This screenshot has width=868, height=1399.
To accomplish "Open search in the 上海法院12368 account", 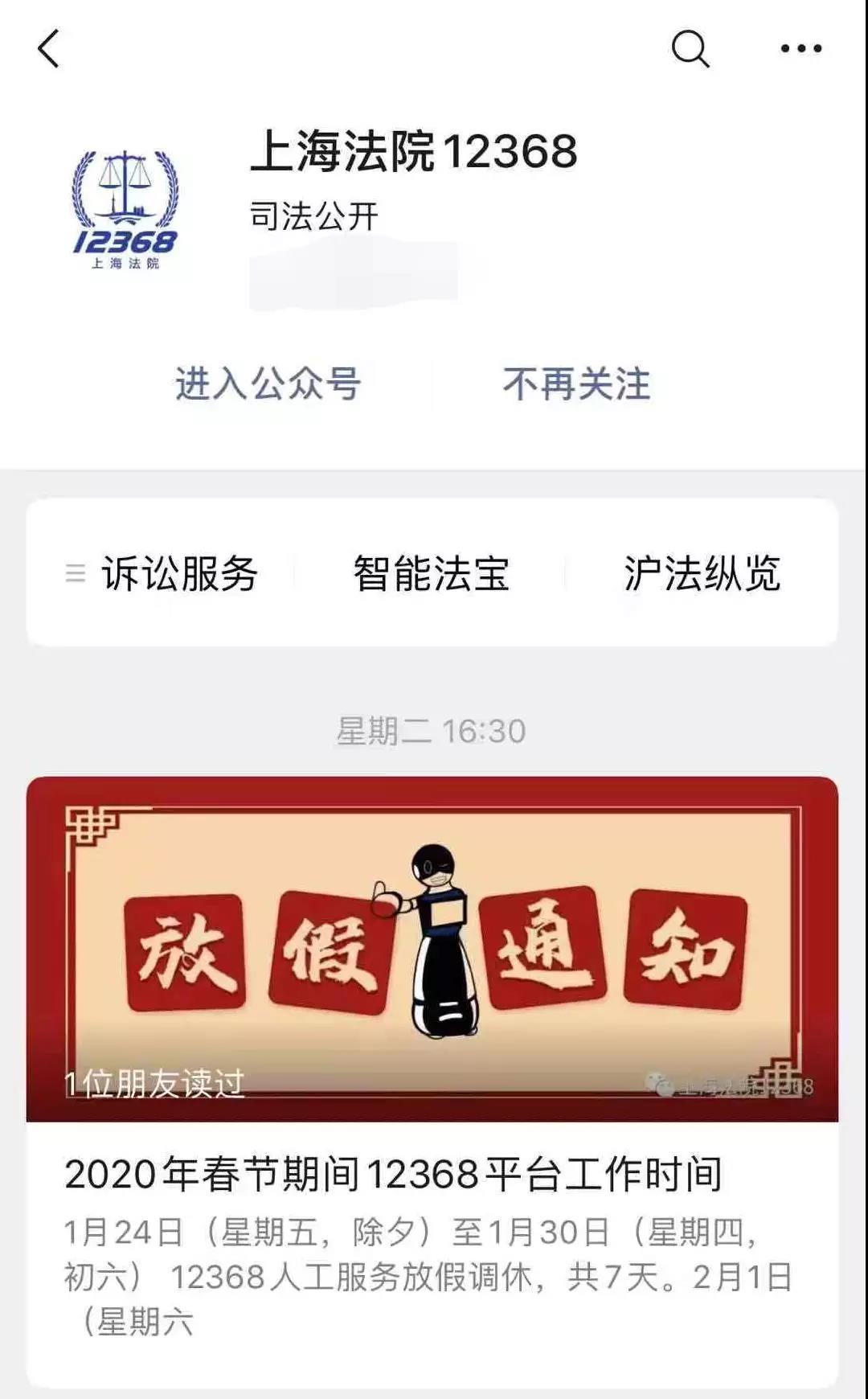I will click(690, 49).
